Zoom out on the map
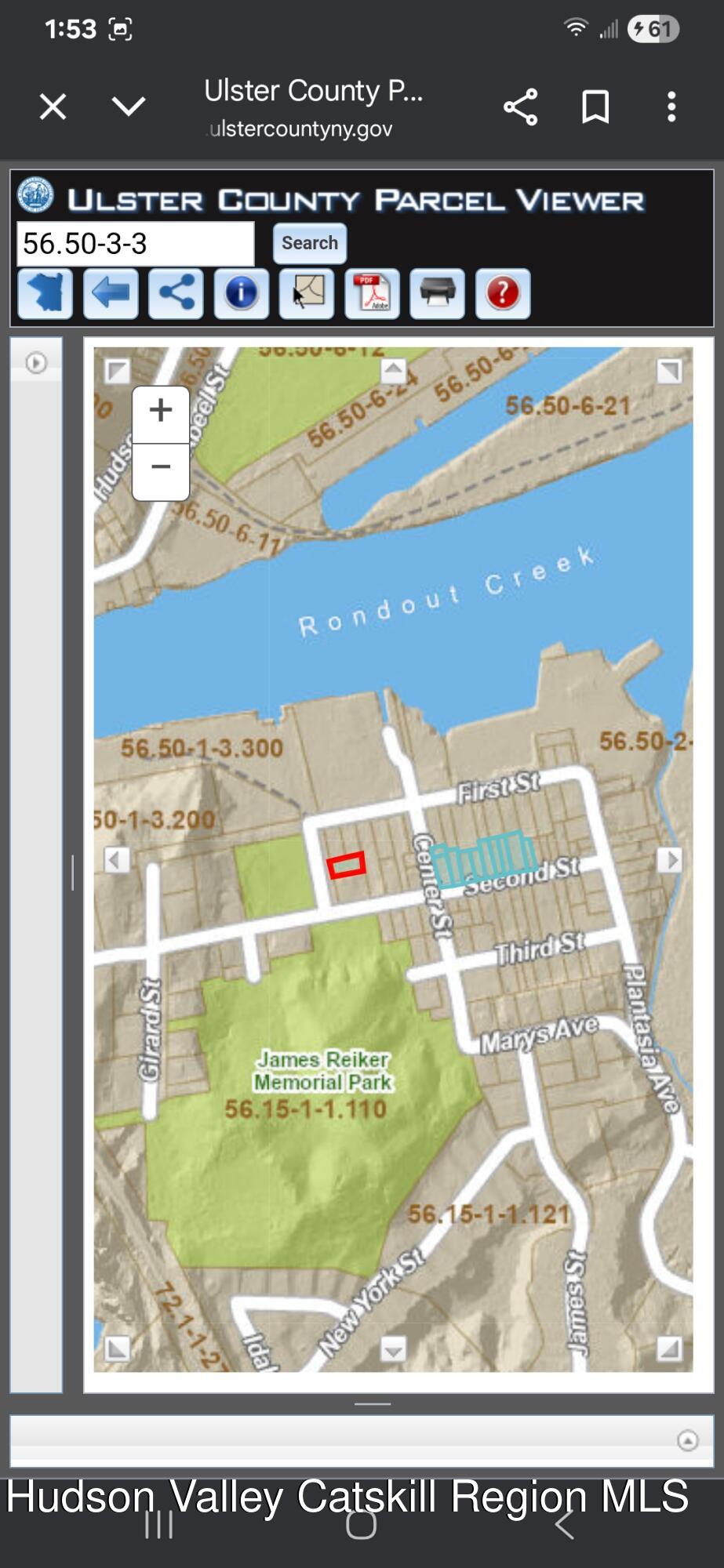This screenshot has width=724, height=1568. (161, 468)
